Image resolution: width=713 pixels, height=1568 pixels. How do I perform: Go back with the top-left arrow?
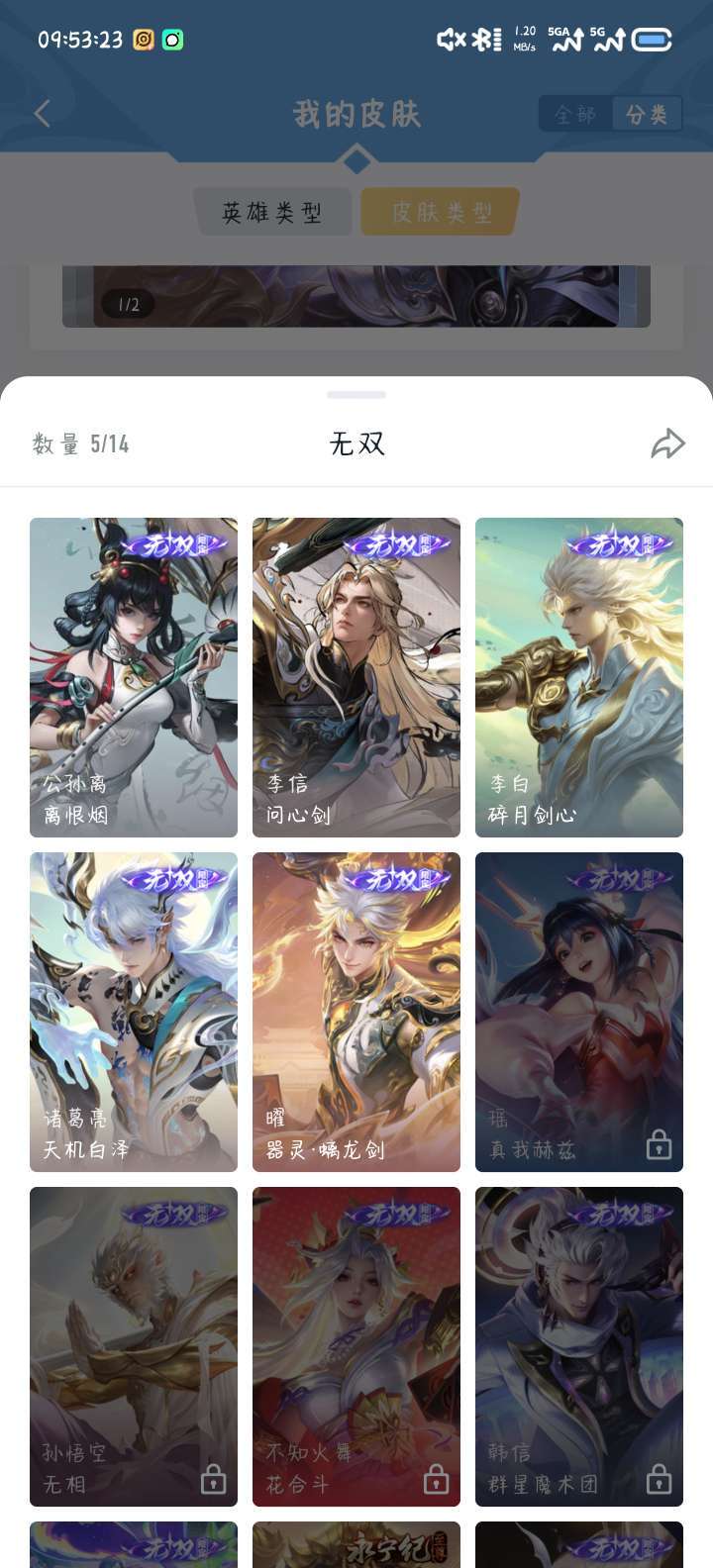[42, 114]
